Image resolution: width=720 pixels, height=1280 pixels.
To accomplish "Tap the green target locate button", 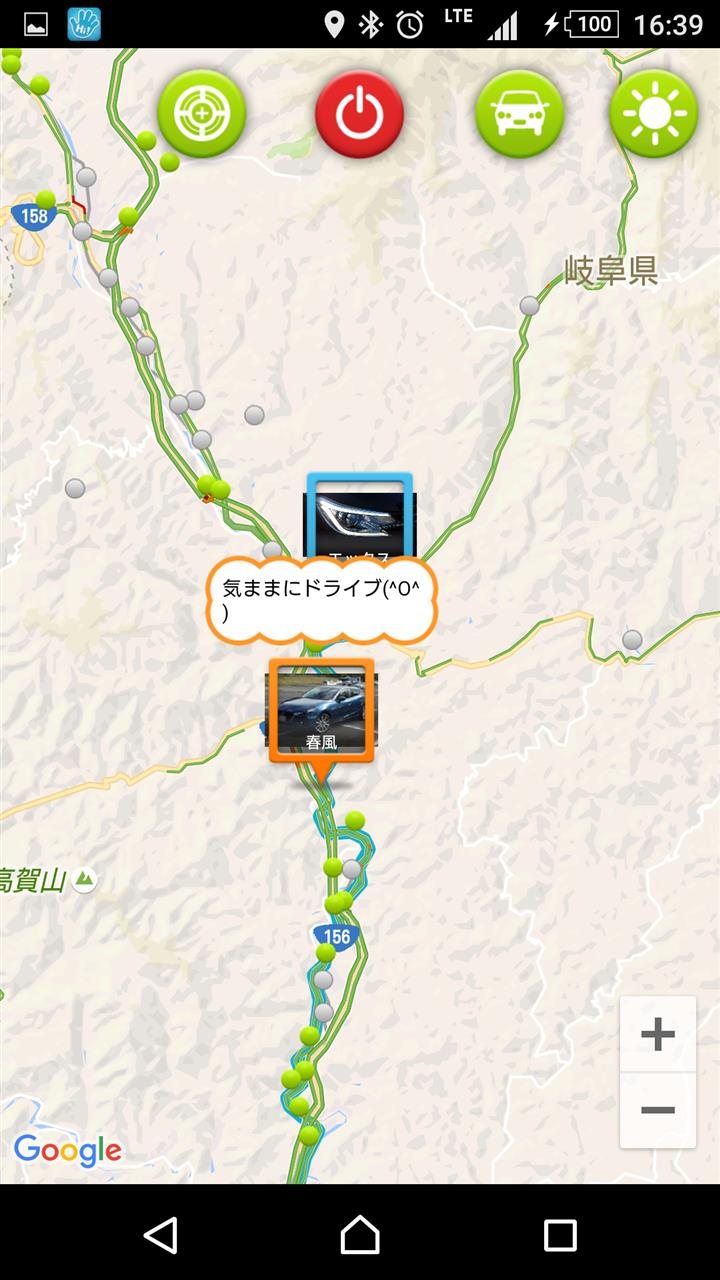I will tap(202, 114).
